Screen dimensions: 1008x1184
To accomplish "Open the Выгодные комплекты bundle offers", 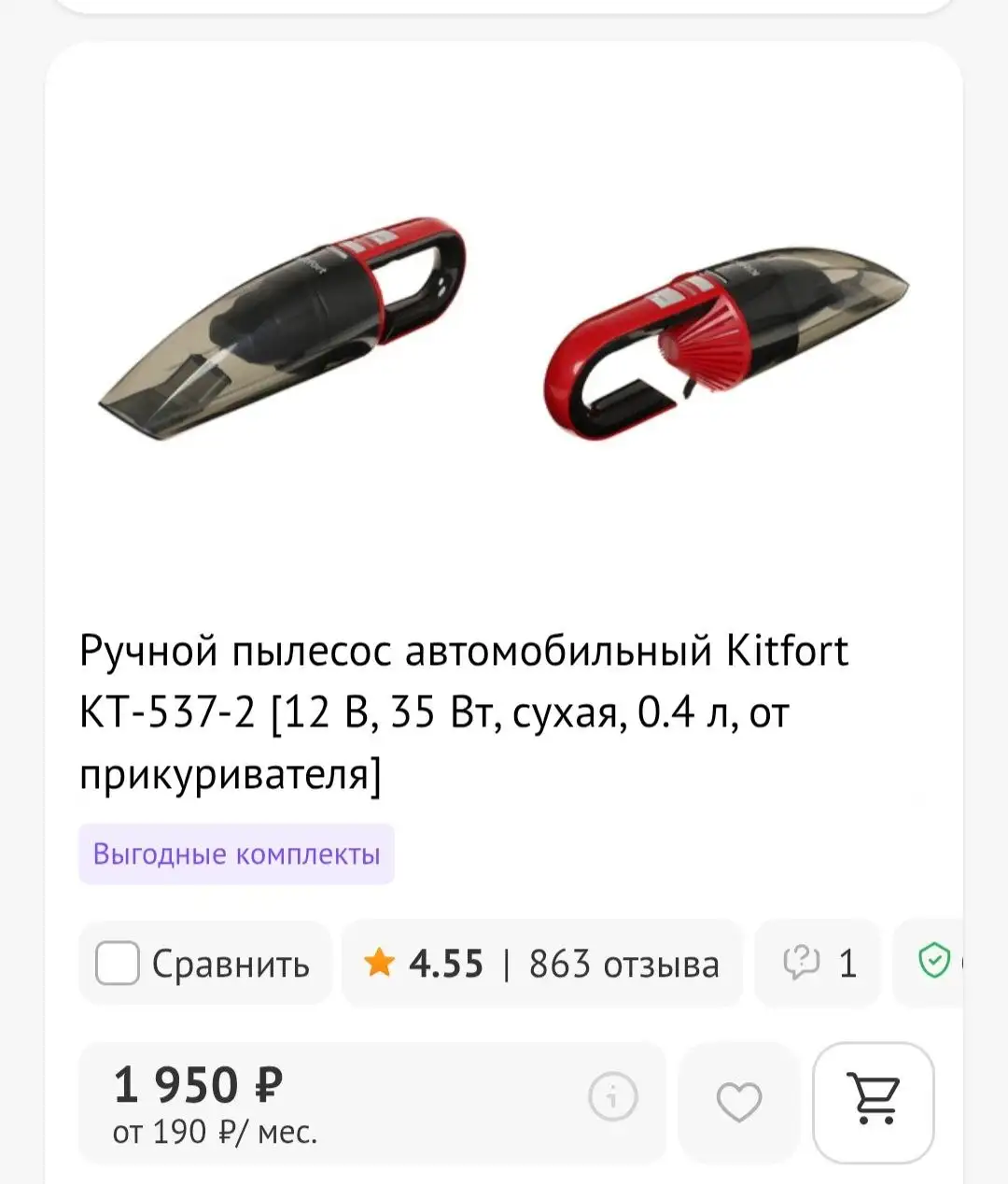I will point(235,853).
